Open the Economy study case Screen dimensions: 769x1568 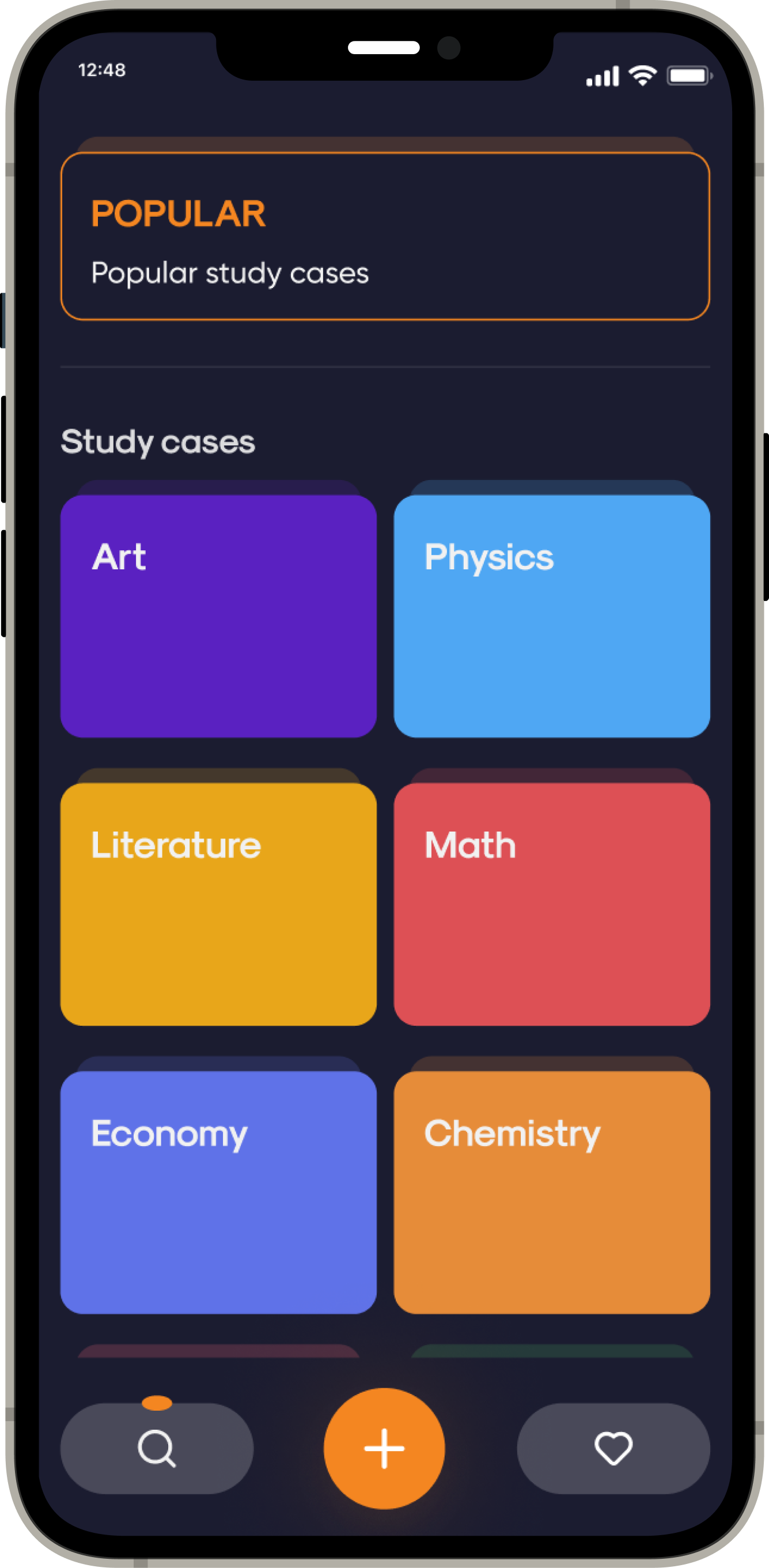click(218, 1191)
